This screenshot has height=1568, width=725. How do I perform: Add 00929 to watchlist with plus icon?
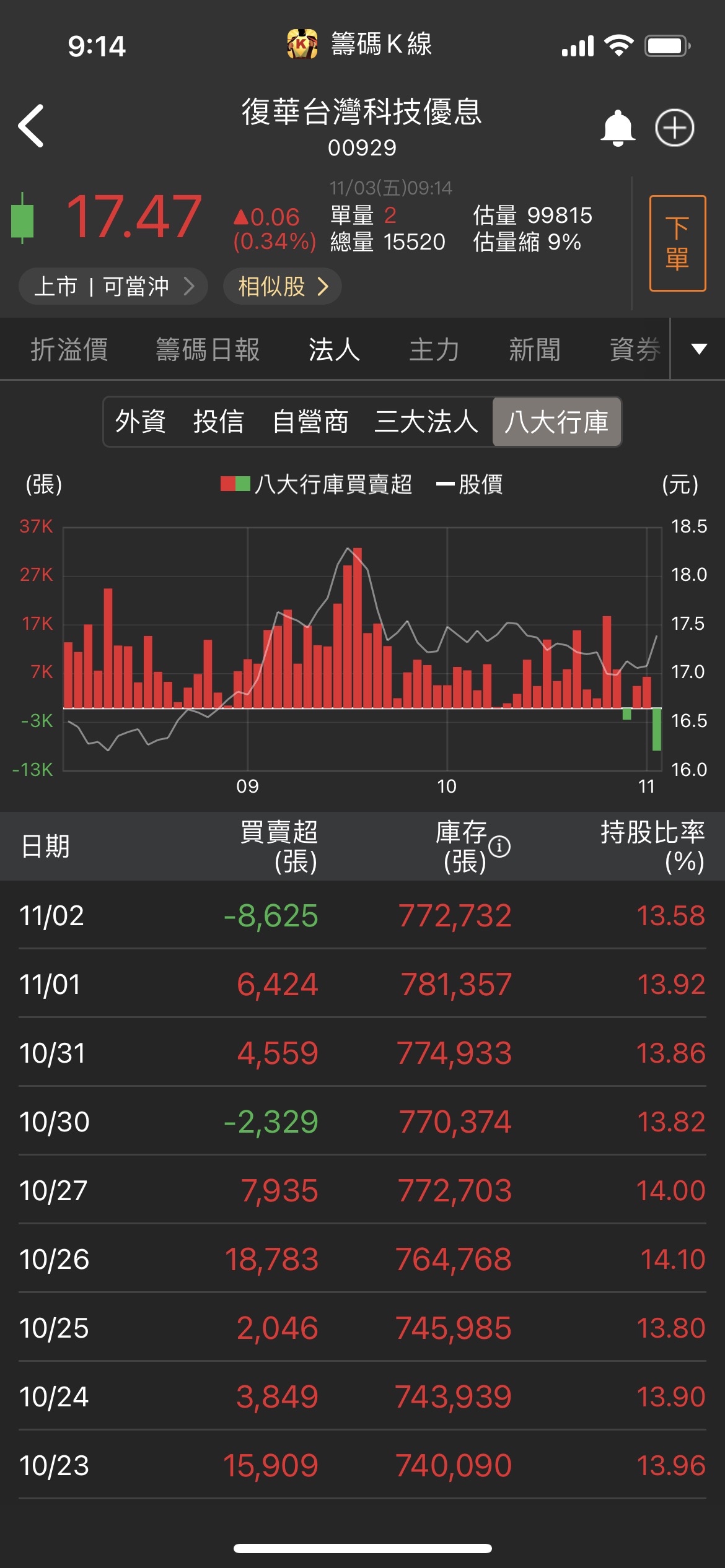pos(675,128)
